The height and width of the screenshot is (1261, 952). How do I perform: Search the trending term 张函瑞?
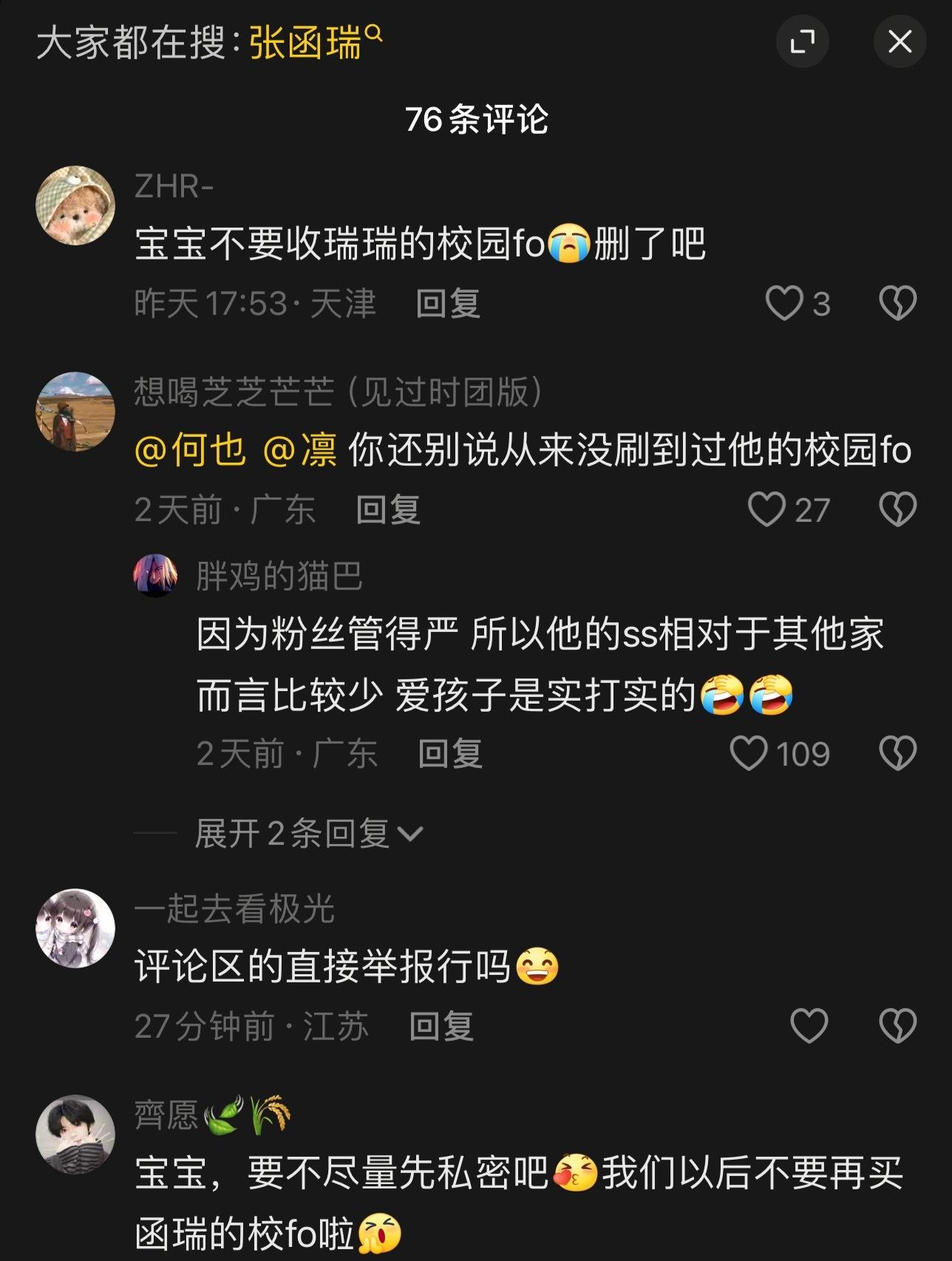pos(314,42)
